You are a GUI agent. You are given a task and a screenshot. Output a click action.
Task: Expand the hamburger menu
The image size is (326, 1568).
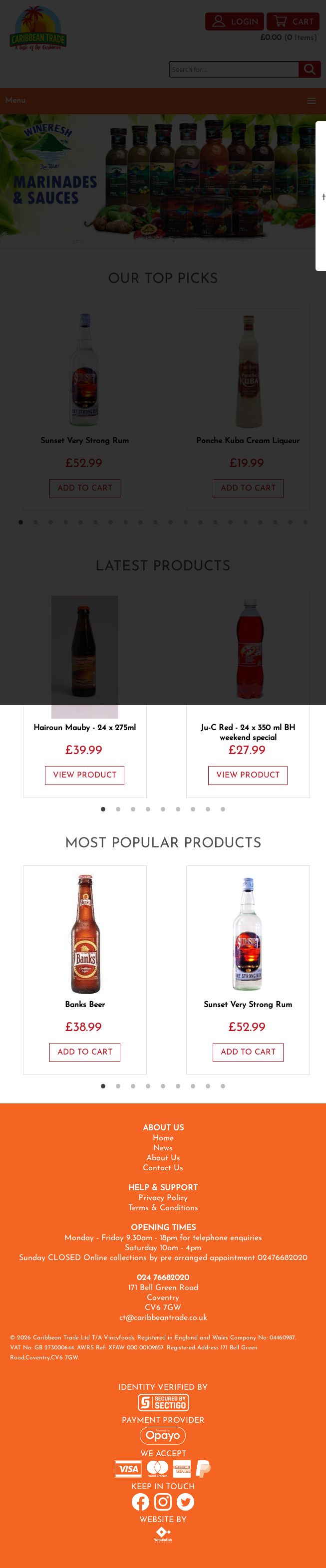(x=311, y=101)
